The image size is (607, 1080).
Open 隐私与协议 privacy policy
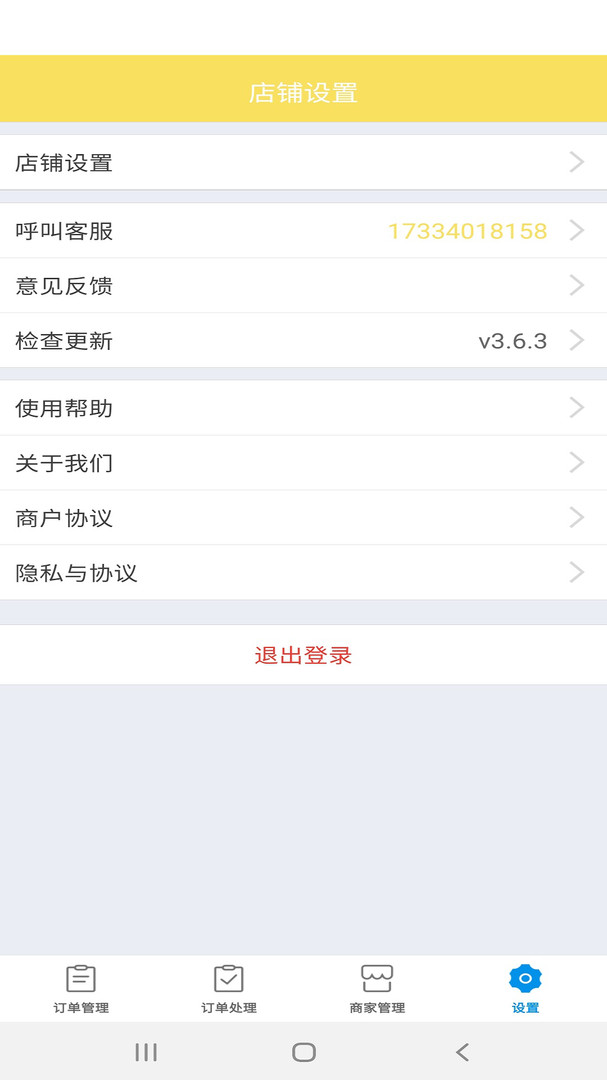coord(303,573)
